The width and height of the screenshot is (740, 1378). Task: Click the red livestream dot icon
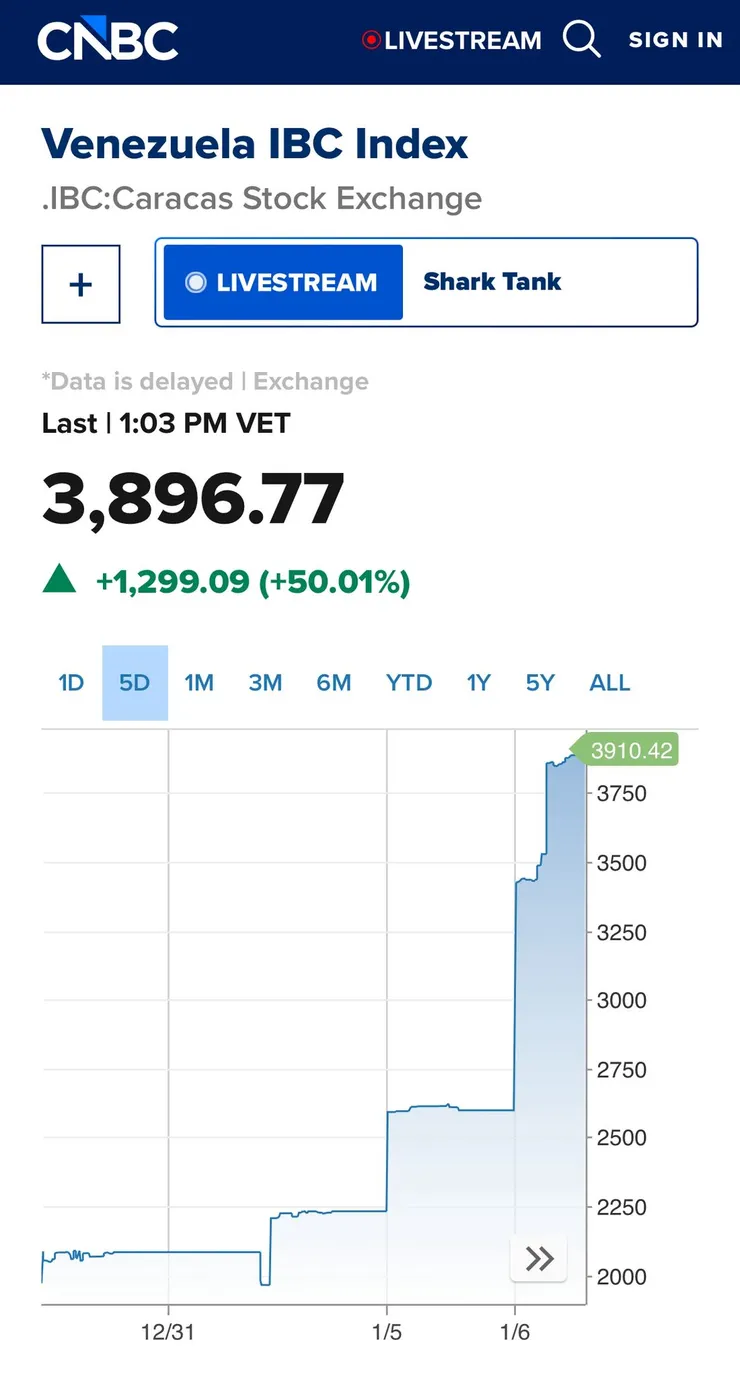(373, 40)
